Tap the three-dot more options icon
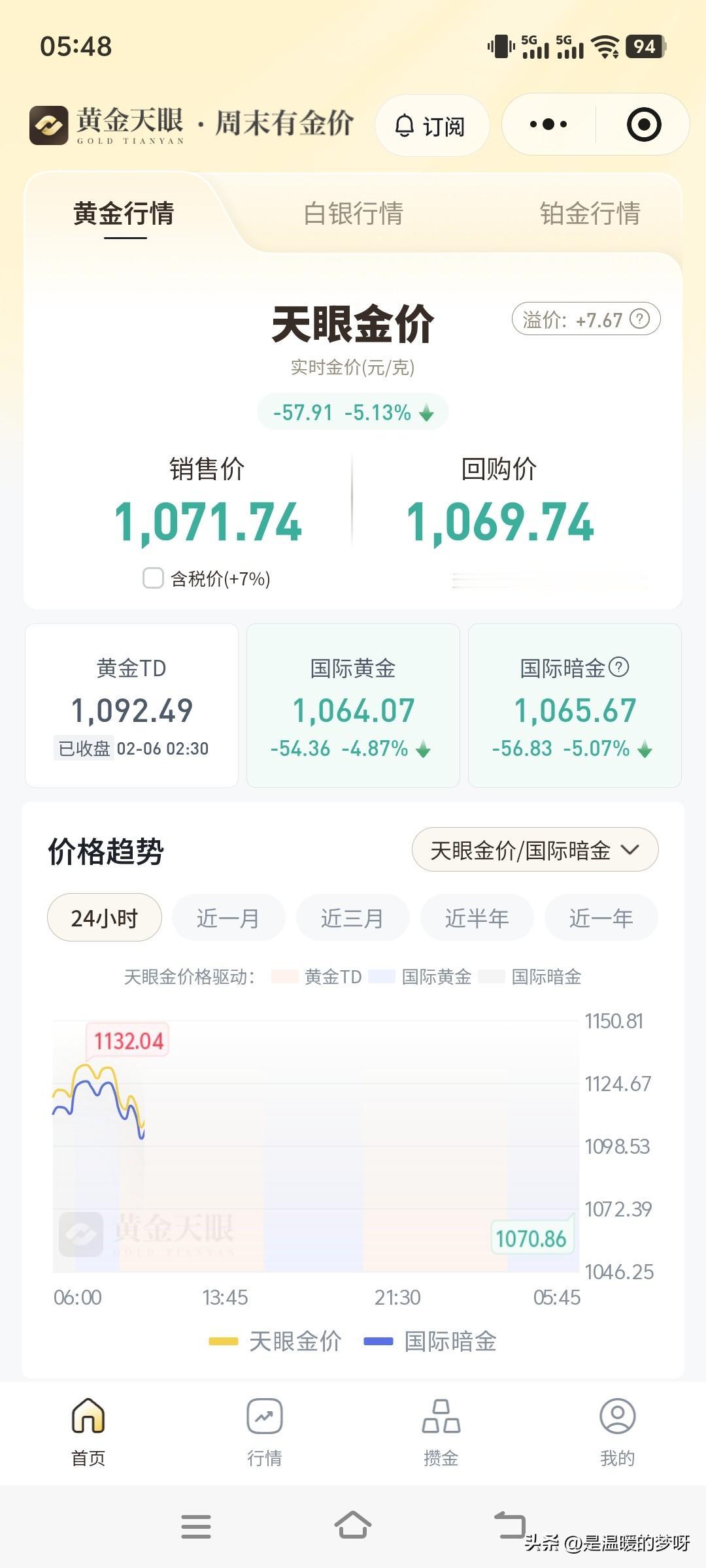The image size is (706, 1568). click(547, 124)
